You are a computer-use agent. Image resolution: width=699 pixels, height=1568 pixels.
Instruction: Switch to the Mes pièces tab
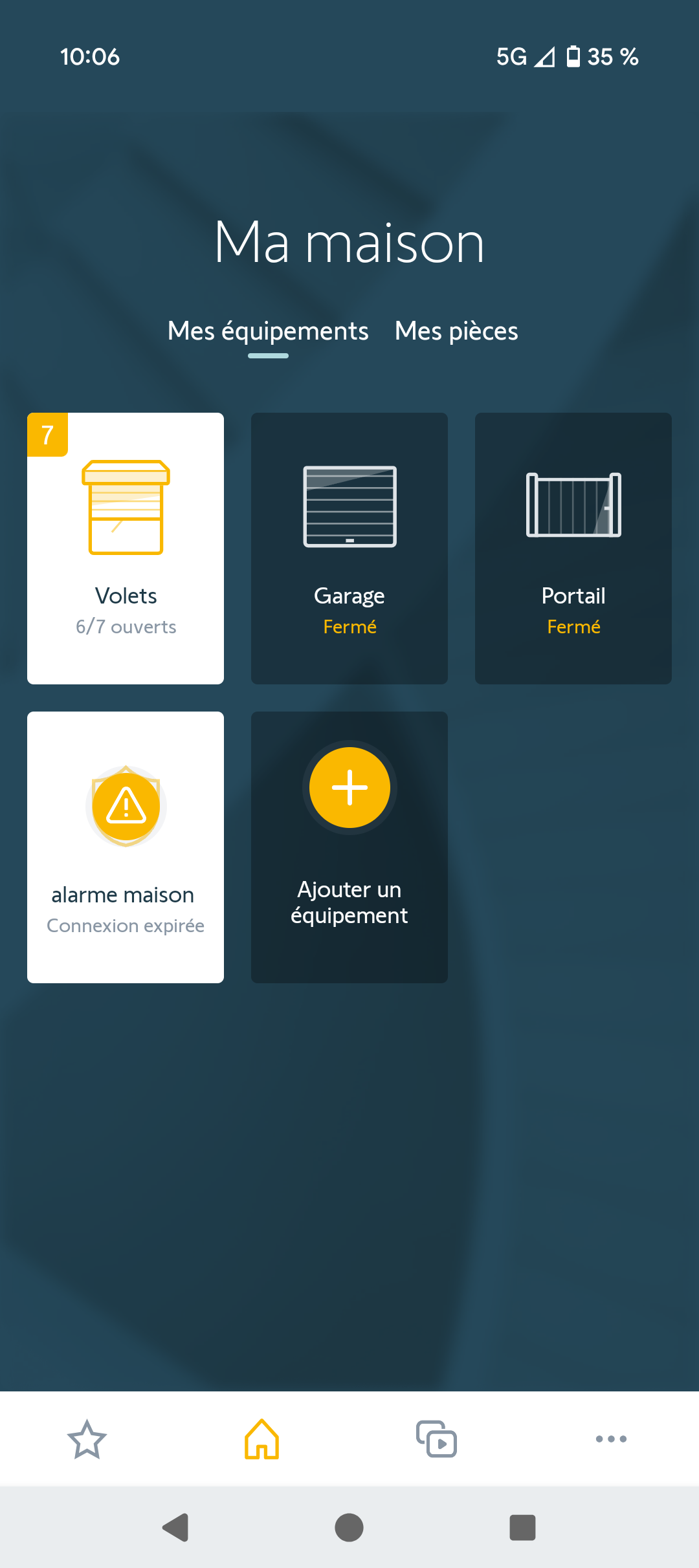[x=456, y=331]
